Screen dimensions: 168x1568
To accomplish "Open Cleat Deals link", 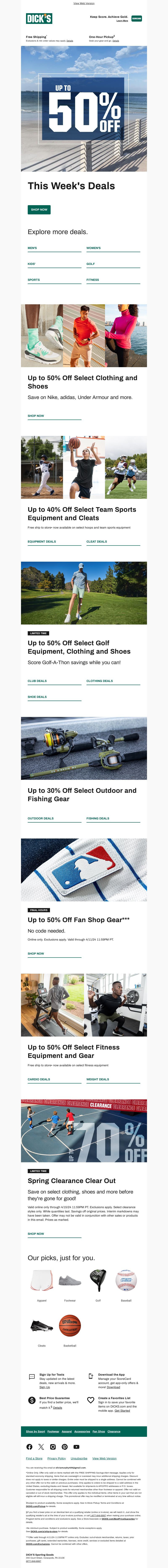I will pyautogui.click(x=97, y=541).
